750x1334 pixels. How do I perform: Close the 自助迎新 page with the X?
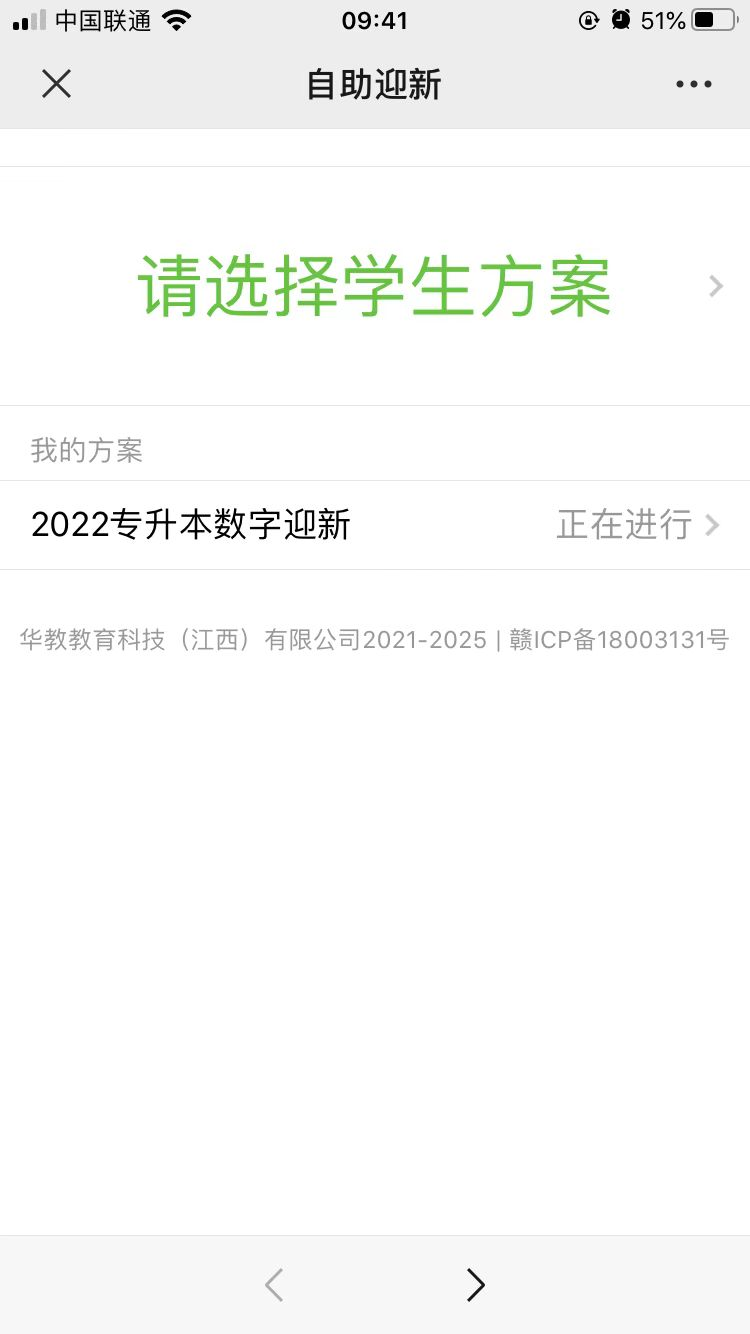tap(56, 85)
